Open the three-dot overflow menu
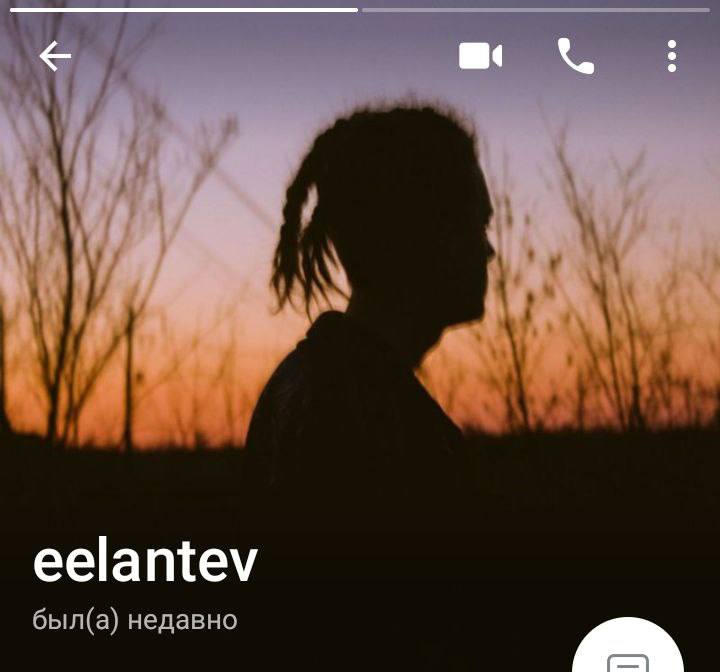Screen dimensions: 720x672 pyautogui.click(x=672, y=57)
